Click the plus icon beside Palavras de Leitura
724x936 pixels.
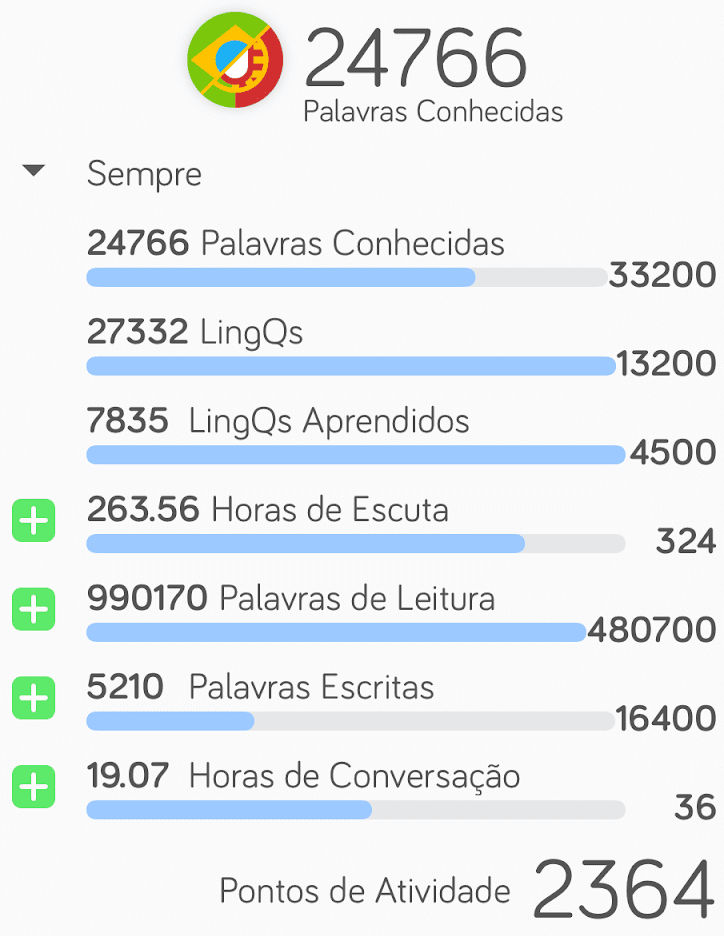[34, 609]
